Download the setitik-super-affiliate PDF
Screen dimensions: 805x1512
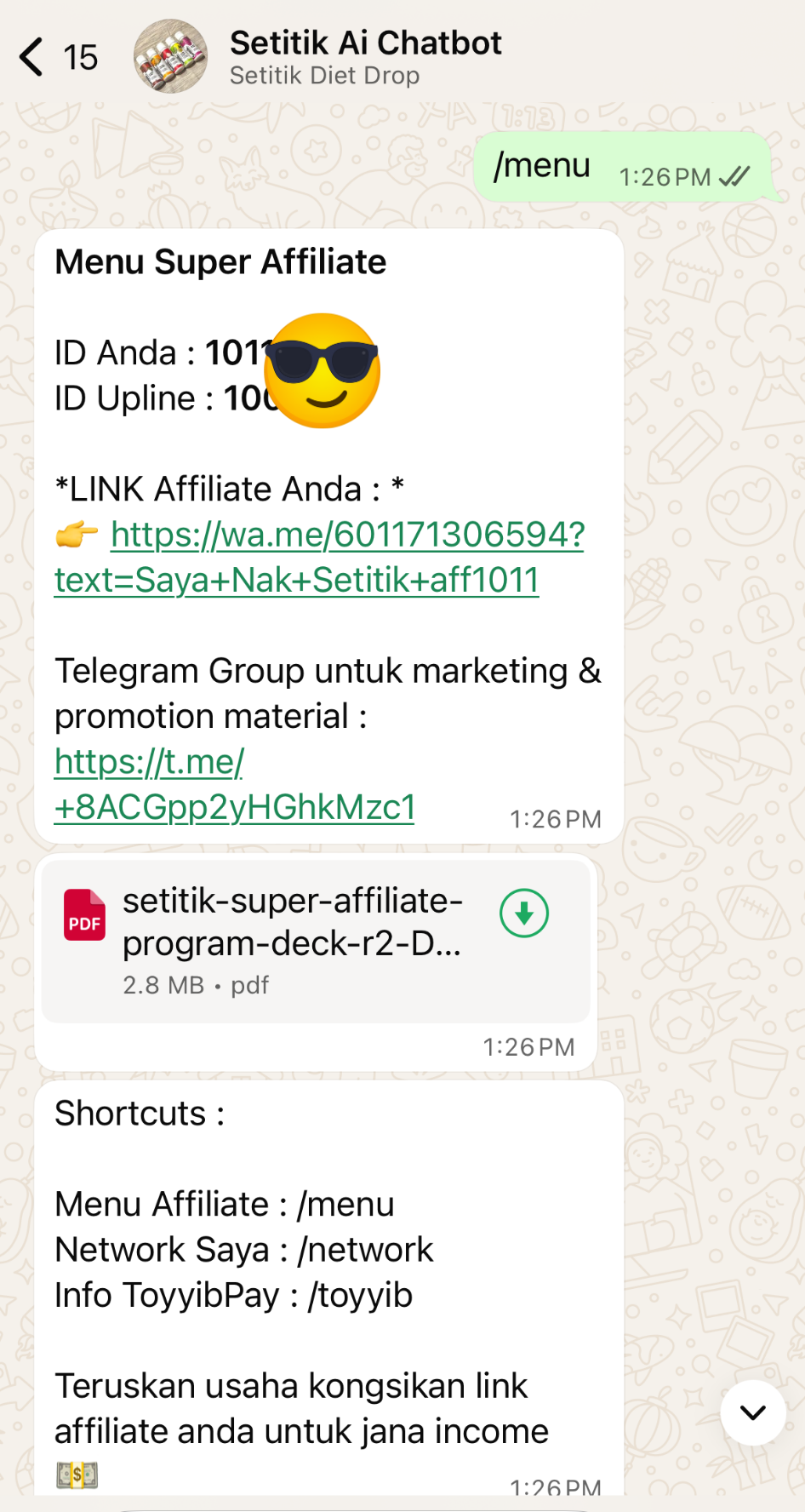(x=524, y=913)
